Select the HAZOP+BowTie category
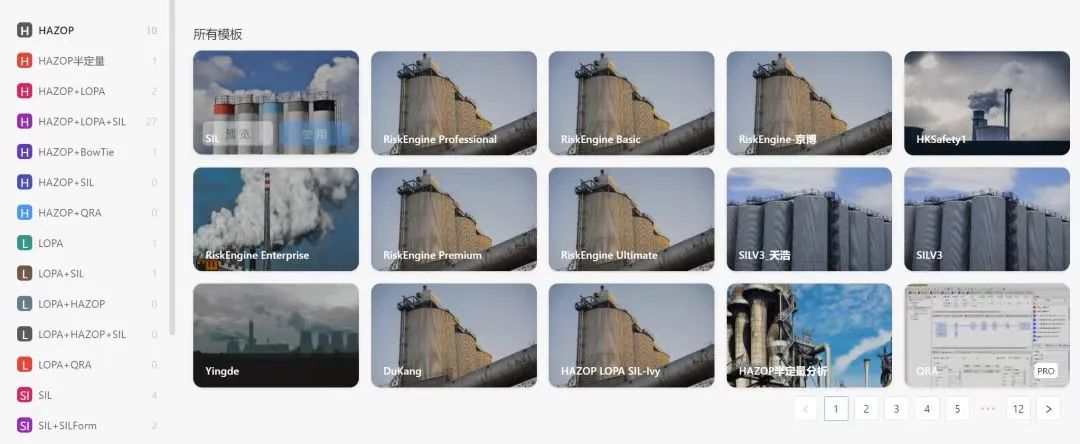The width and height of the screenshot is (1080, 444). tap(76, 152)
